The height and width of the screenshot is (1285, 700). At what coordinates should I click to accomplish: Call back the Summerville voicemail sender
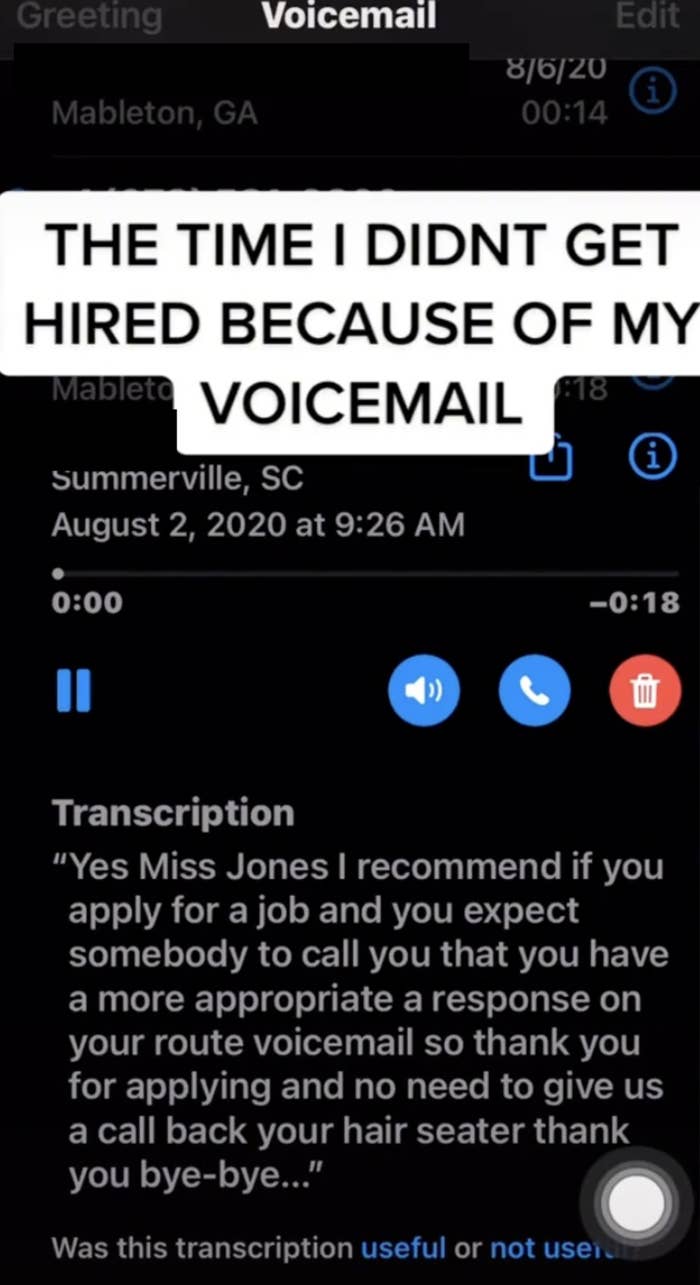pyautogui.click(x=534, y=690)
